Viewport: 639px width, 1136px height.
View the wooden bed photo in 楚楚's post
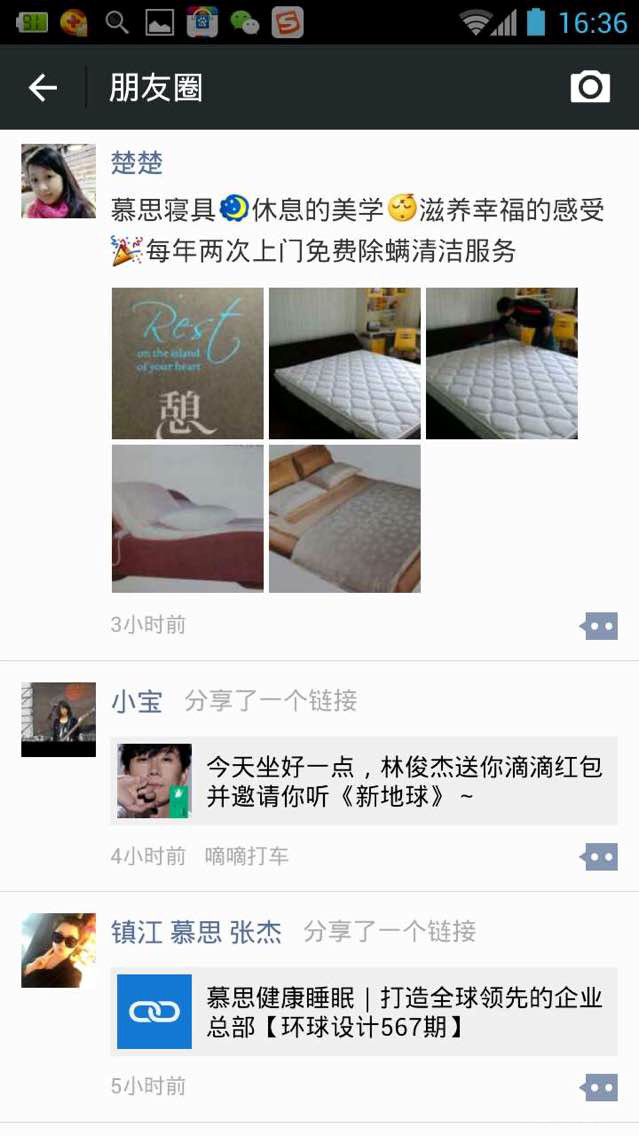tap(345, 519)
